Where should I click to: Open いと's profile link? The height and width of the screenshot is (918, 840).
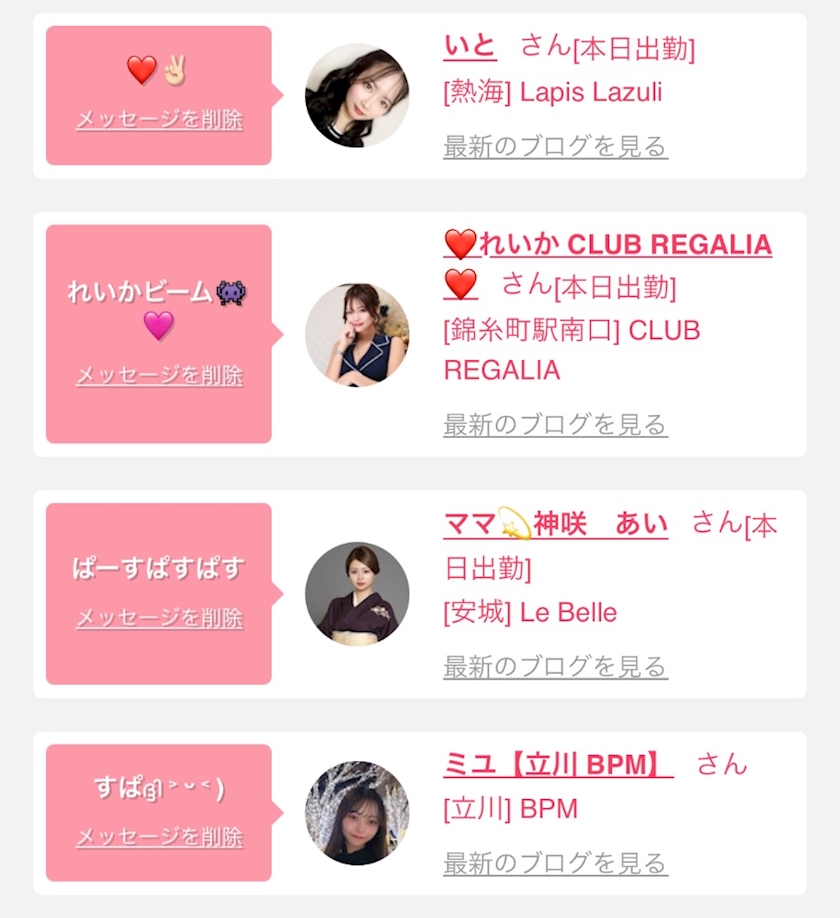(x=469, y=46)
